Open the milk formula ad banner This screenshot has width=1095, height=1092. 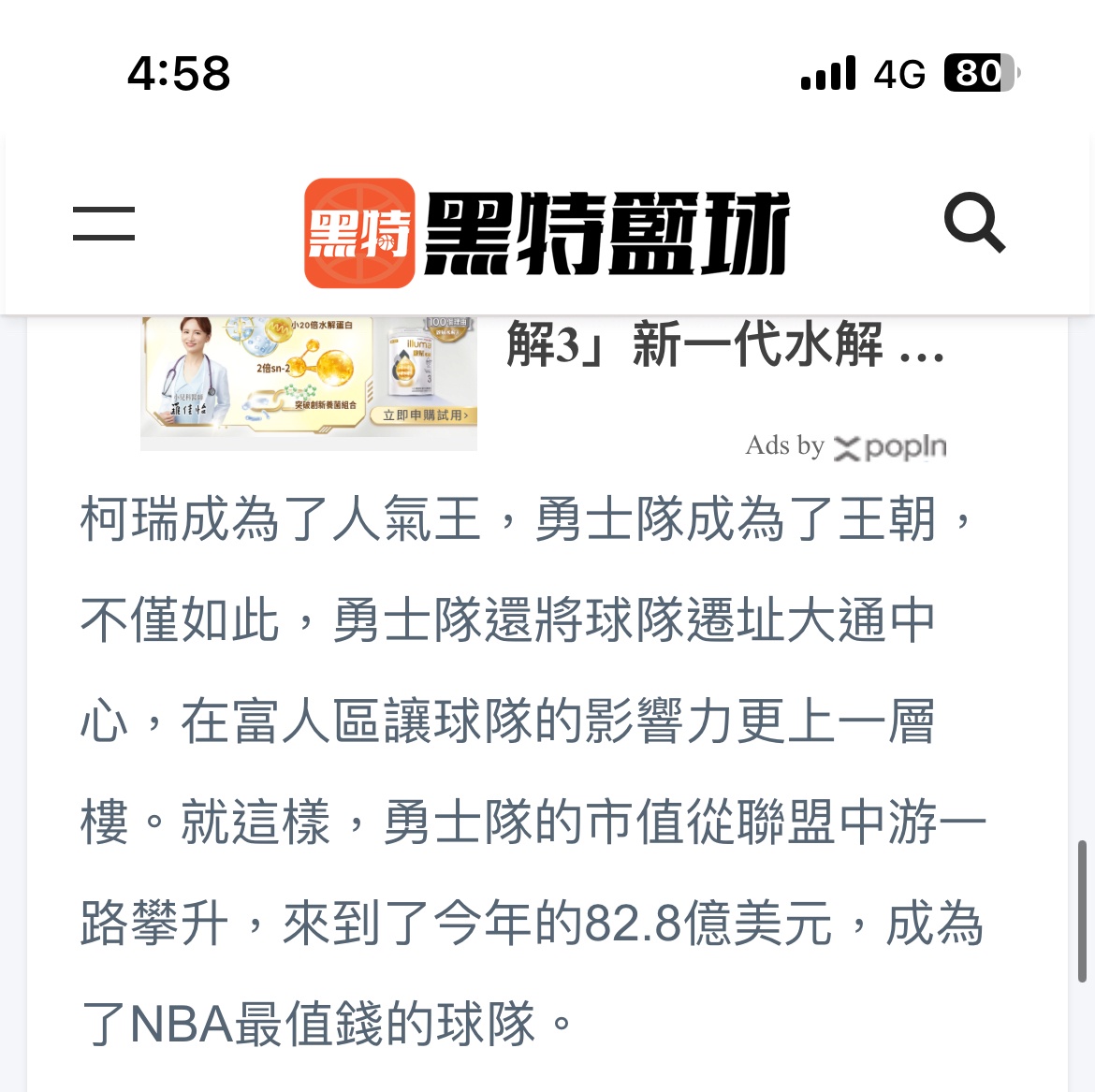(x=309, y=382)
